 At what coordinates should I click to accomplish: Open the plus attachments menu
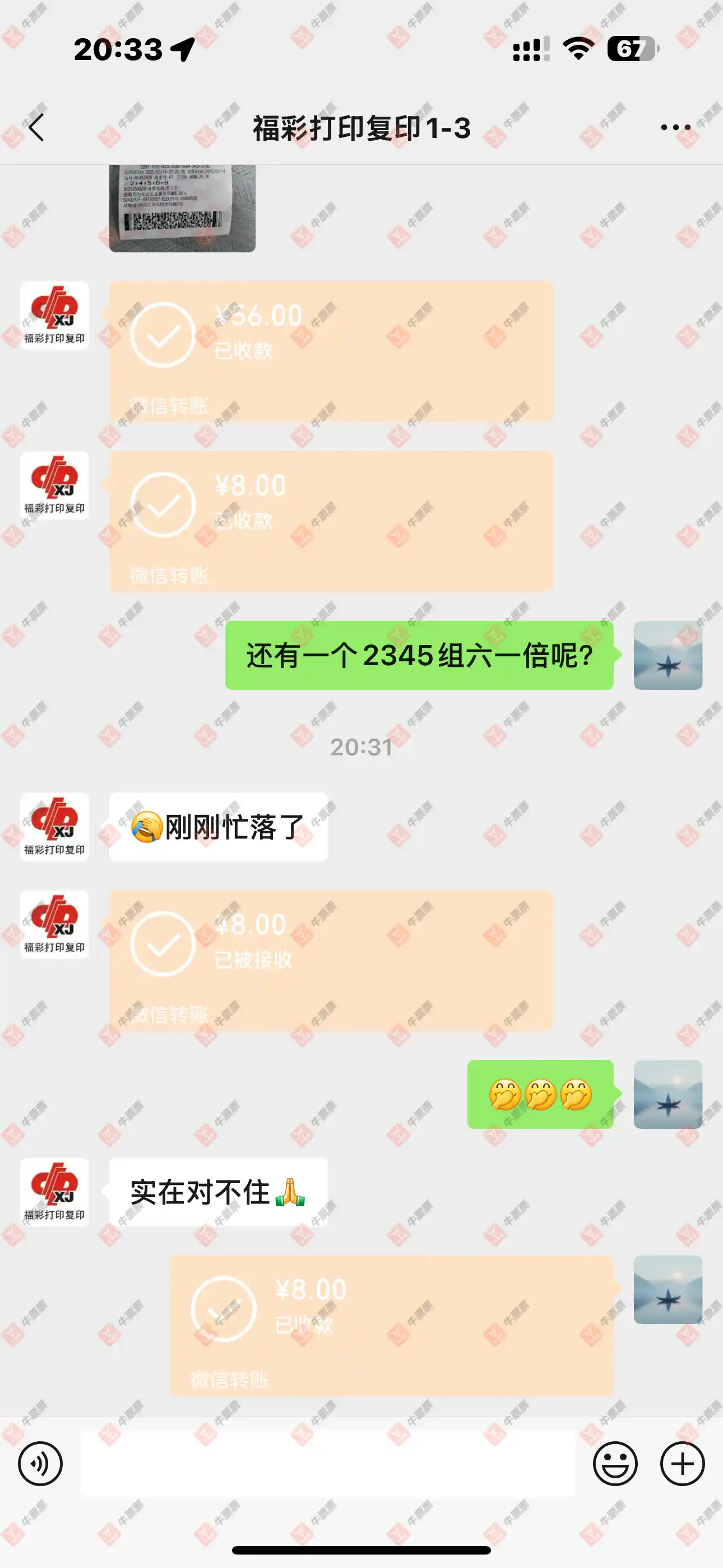pos(682,1463)
